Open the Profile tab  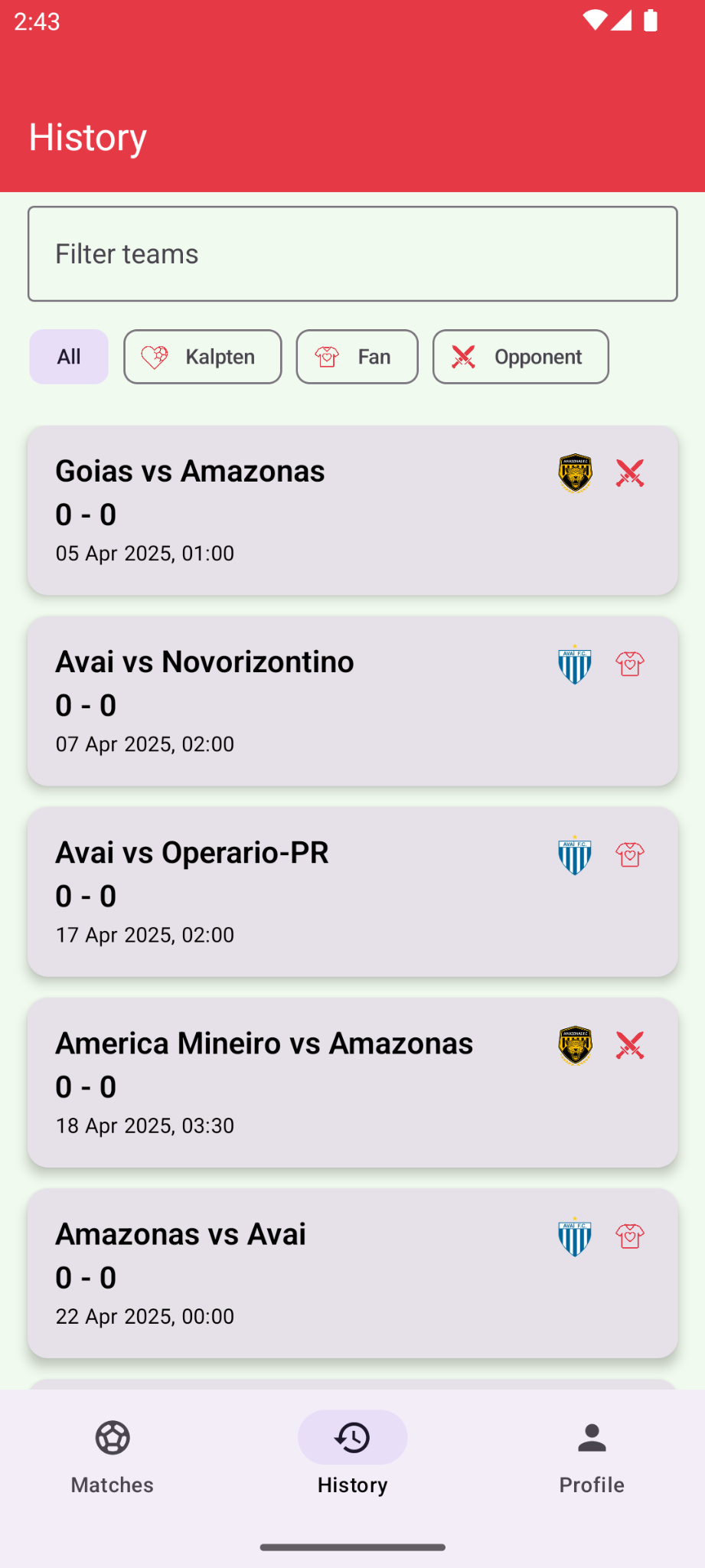pyautogui.click(x=592, y=1457)
